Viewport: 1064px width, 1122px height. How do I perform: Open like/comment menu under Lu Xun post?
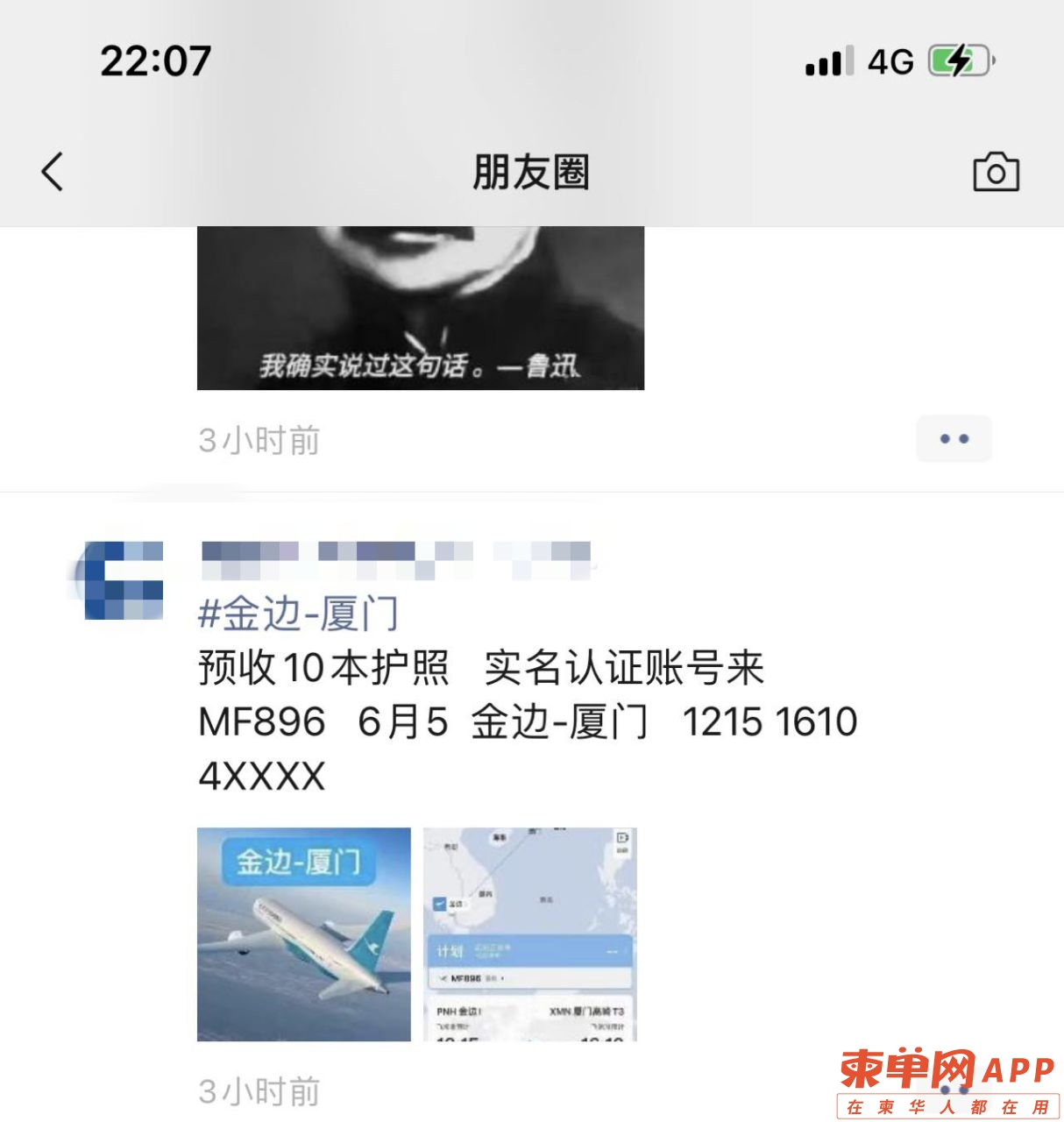(x=954, y=439)
